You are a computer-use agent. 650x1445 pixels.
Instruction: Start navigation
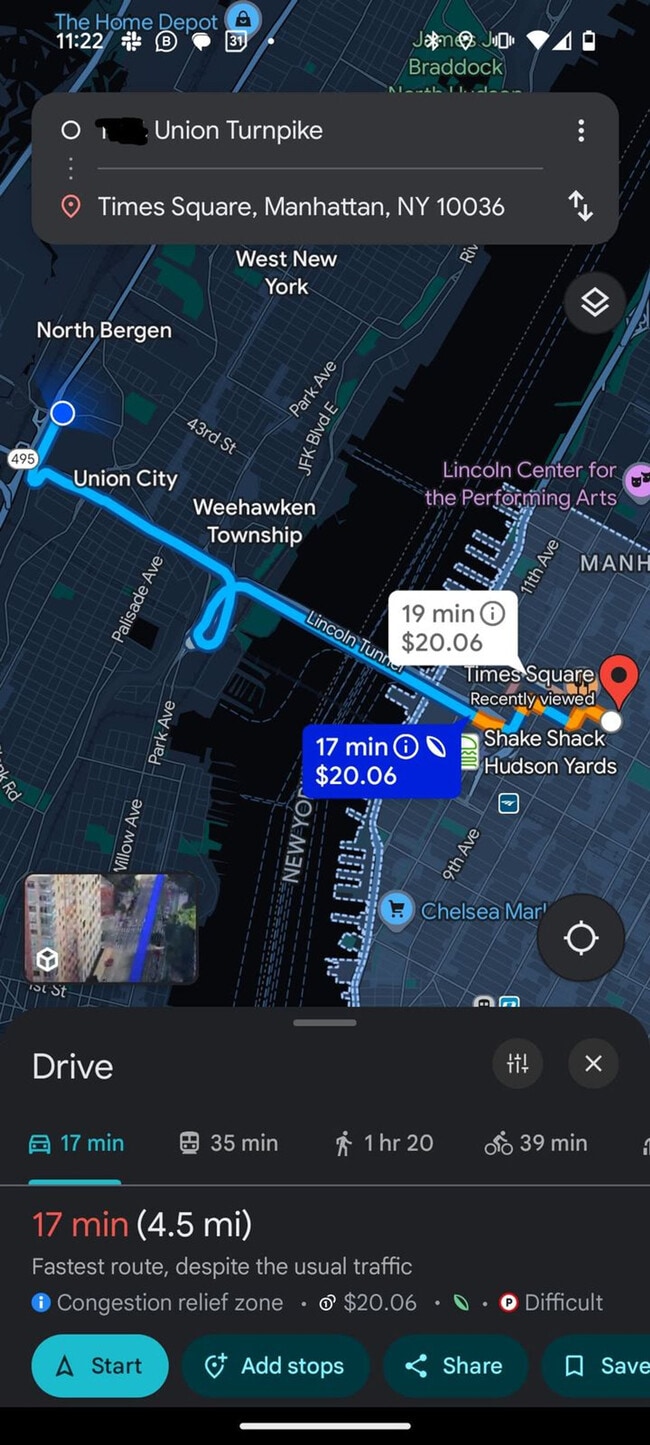[x=100, y=1366]
